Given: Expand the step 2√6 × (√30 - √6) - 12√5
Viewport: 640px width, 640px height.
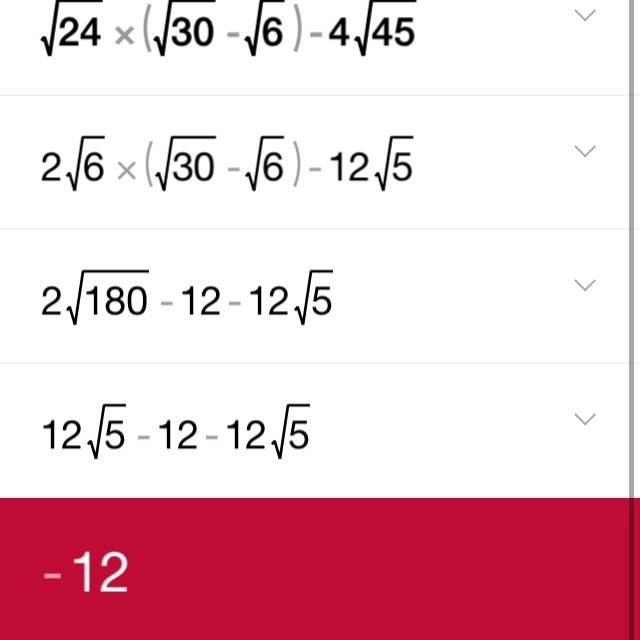Looking at the screenshot, I should click(586, 151).
